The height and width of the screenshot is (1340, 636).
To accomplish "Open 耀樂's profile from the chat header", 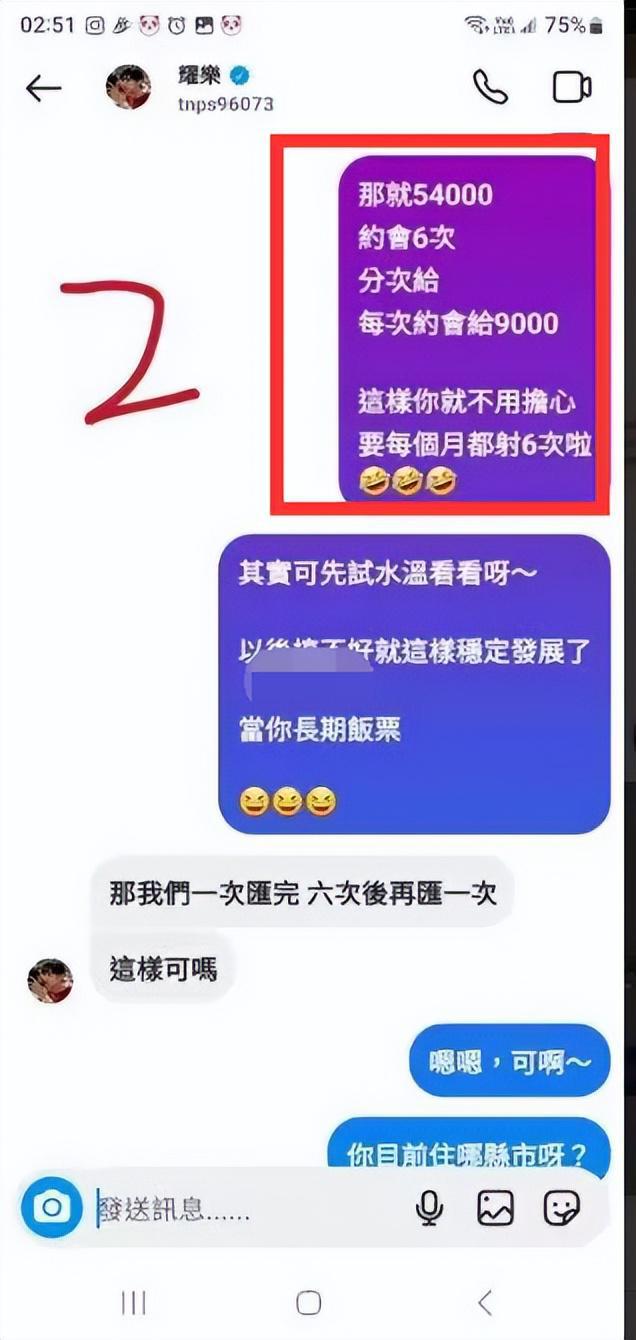I will pyautogui.click(x=128, y=88).
